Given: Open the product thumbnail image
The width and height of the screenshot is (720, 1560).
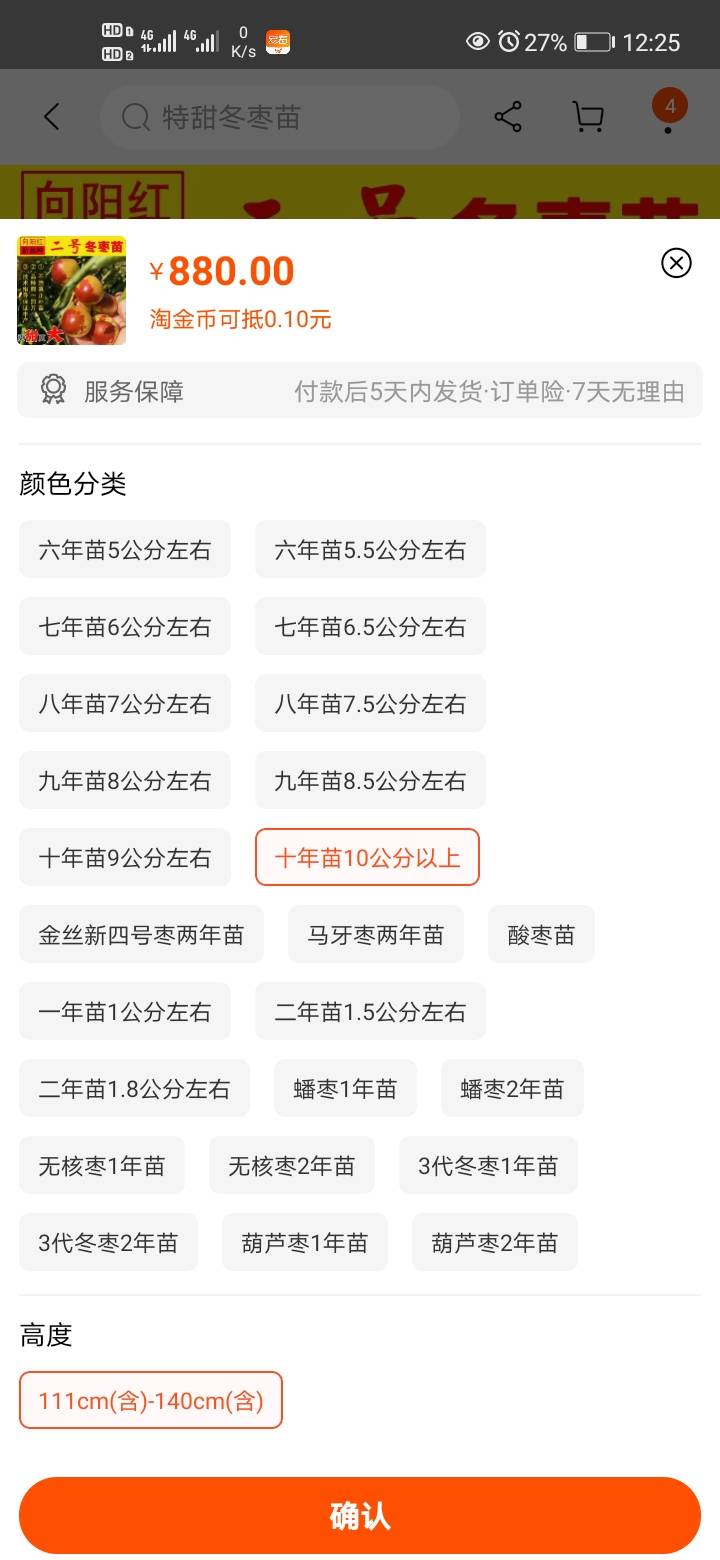Looking at the screenshot, I should pyautogui.click(x=72, y=290).
